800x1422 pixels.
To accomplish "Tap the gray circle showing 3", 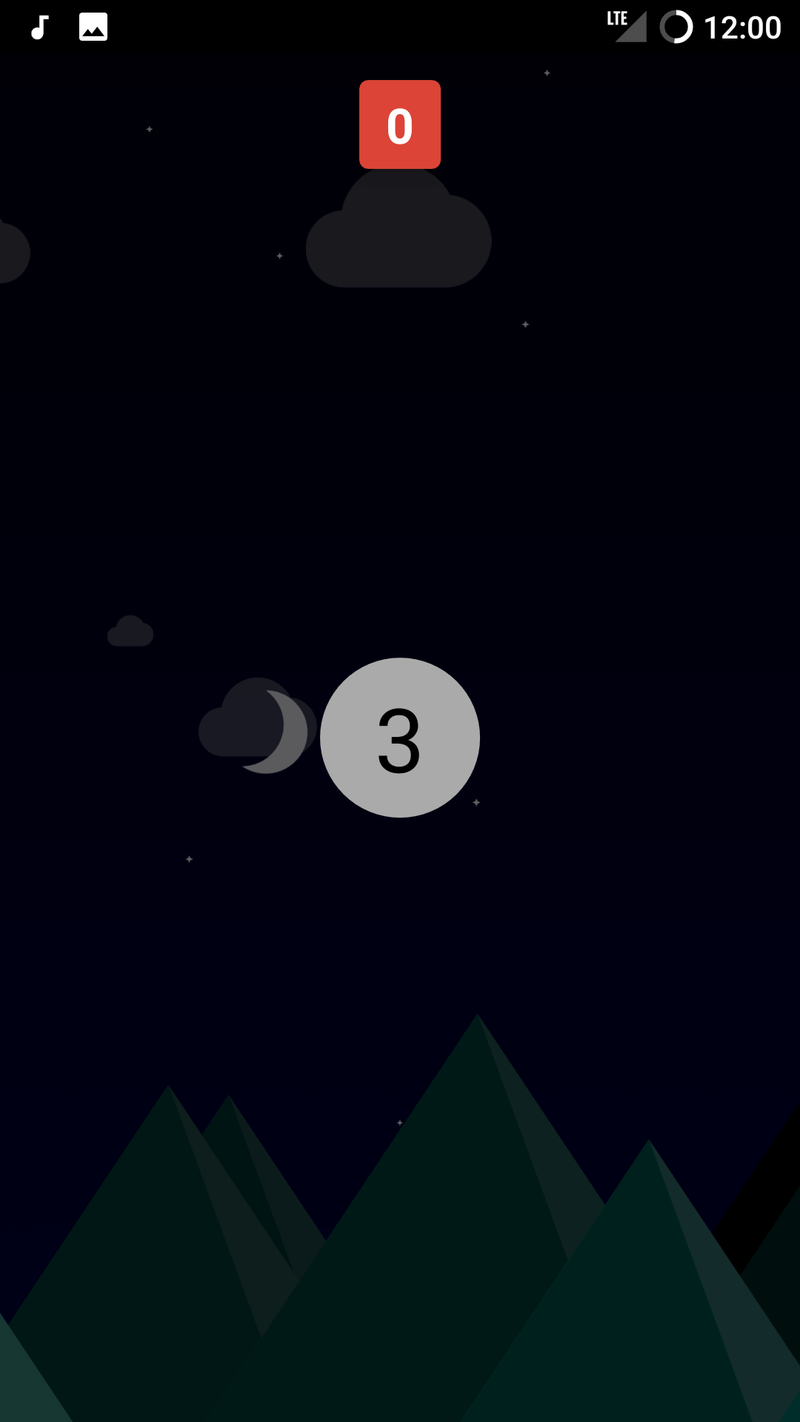I will pyautogui.click(x=400, y=738).
